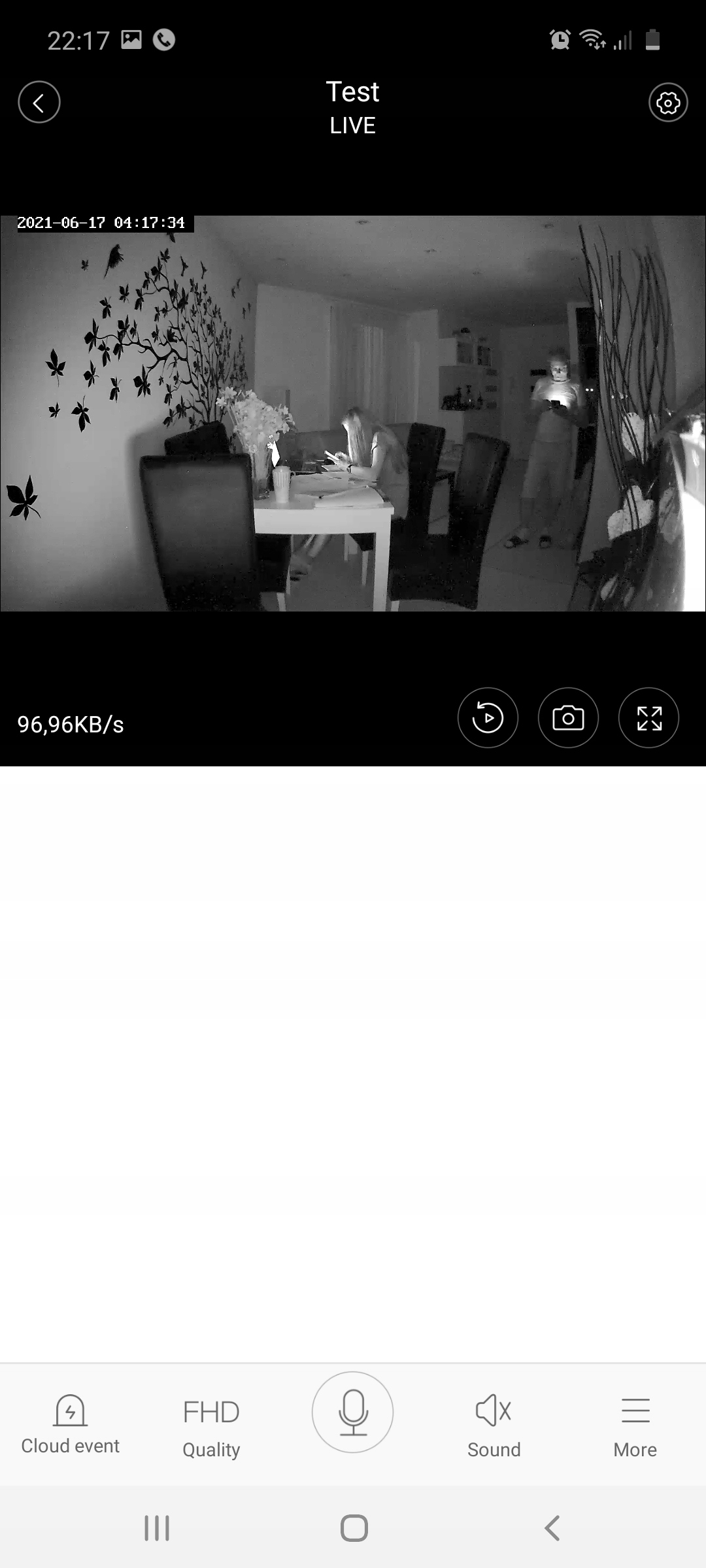Go back using the top-left arrow
The image size is (706, 1568).
[x=39, y=103]
